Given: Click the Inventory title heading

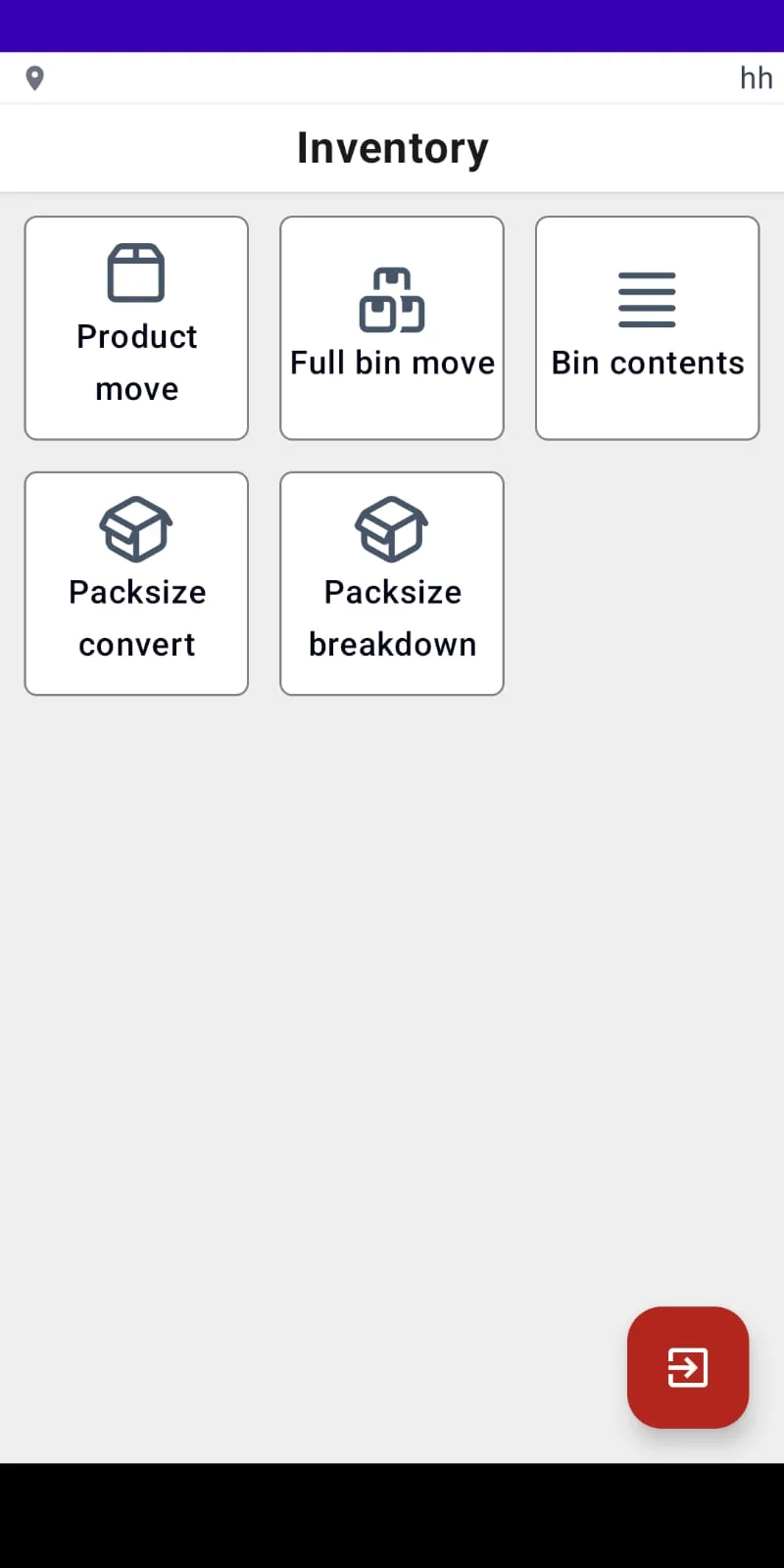Looking at the screenshot, I should (392, 147).
